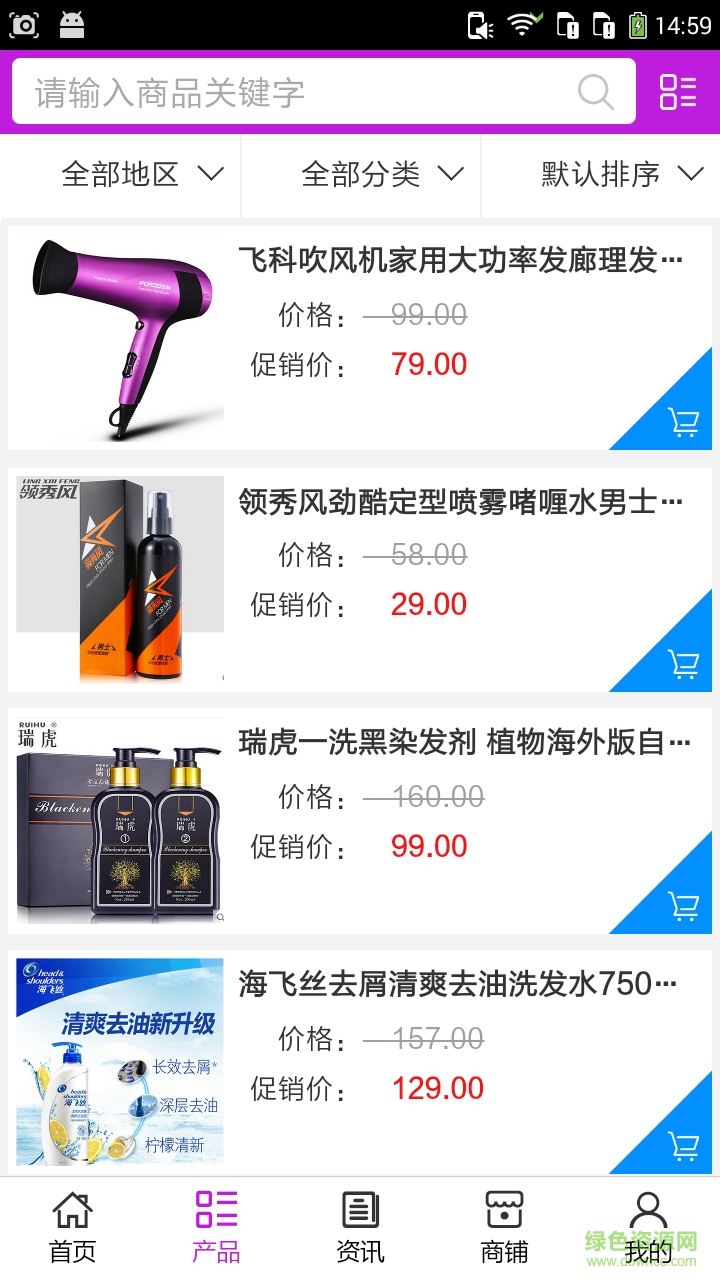Screen dimensions: 720x1280
Task: Open the 飞科吹风机 hair dryer product
Action: [460, 261]
